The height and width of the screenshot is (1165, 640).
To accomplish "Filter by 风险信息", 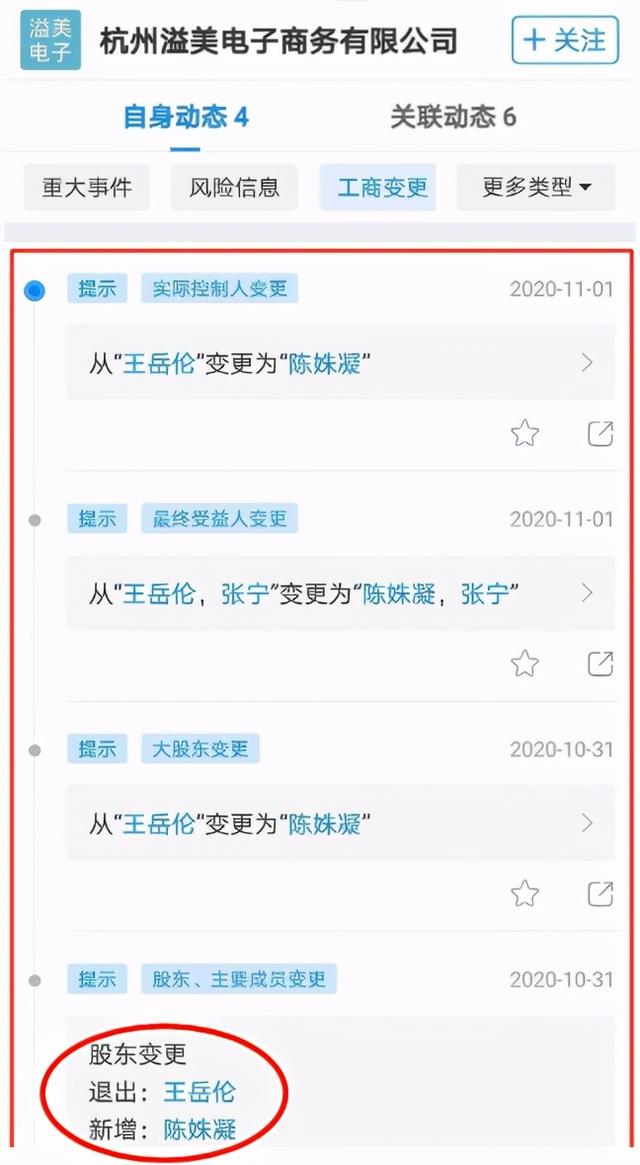I will pyautogui.click(x=234, y=187).
